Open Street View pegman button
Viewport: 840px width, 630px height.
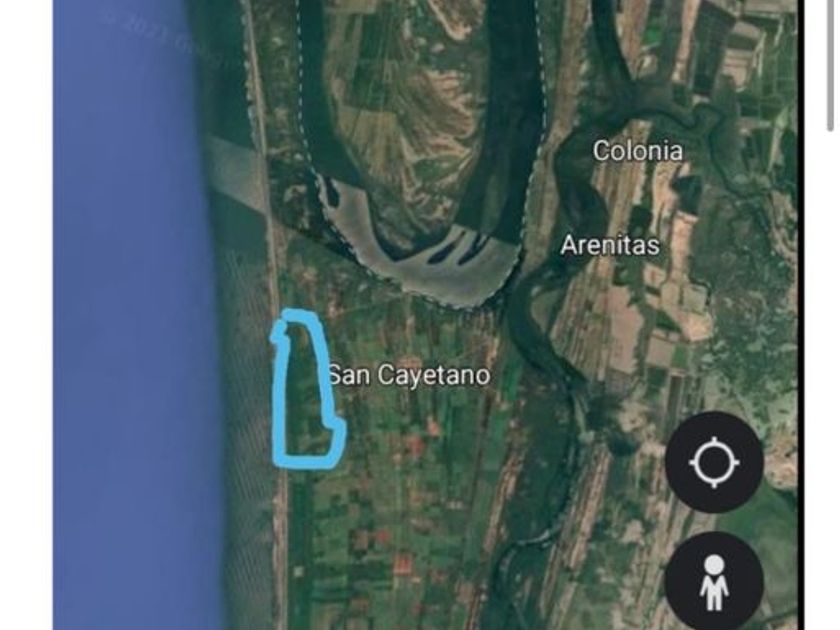coord(714,581)
